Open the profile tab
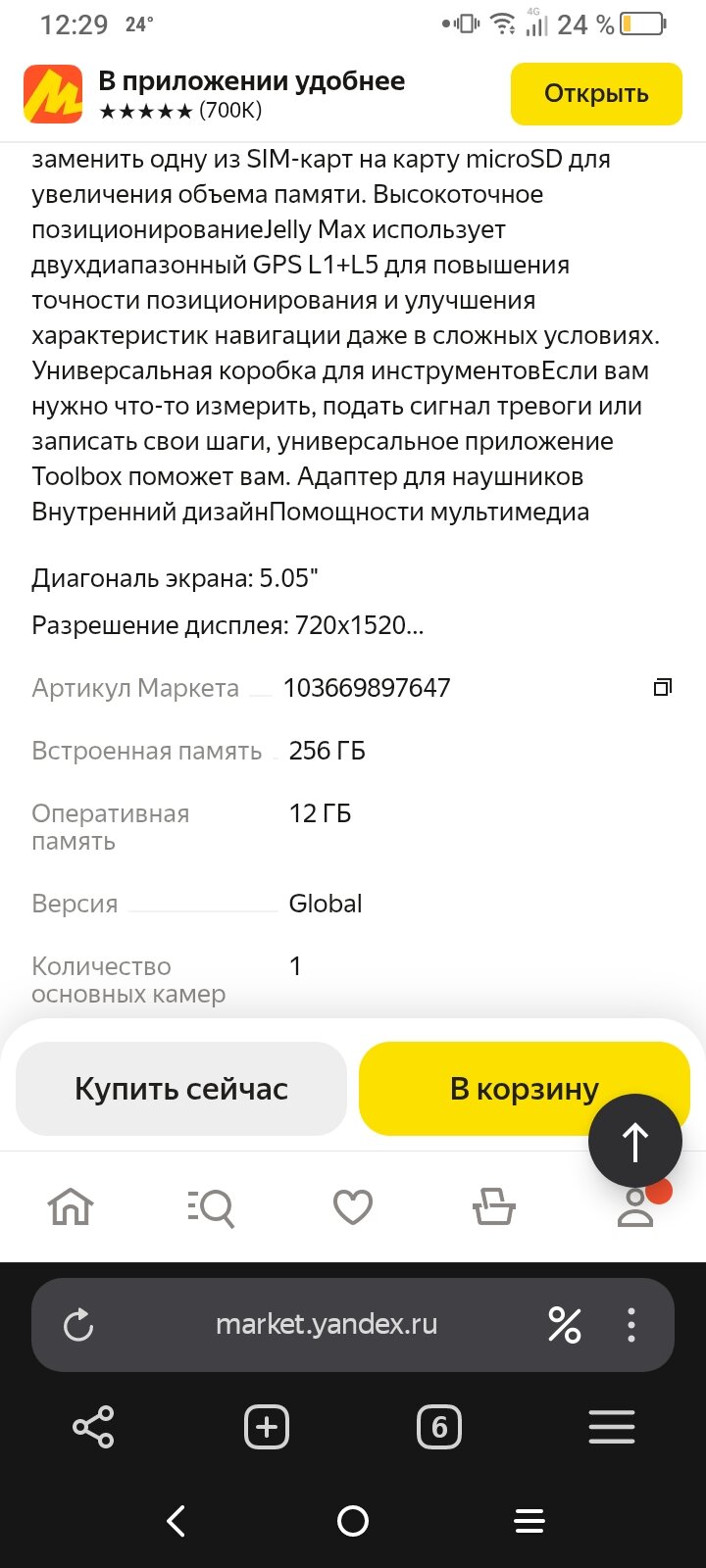This screenshot has height=1568, width=706. (x=635, y=1207)
